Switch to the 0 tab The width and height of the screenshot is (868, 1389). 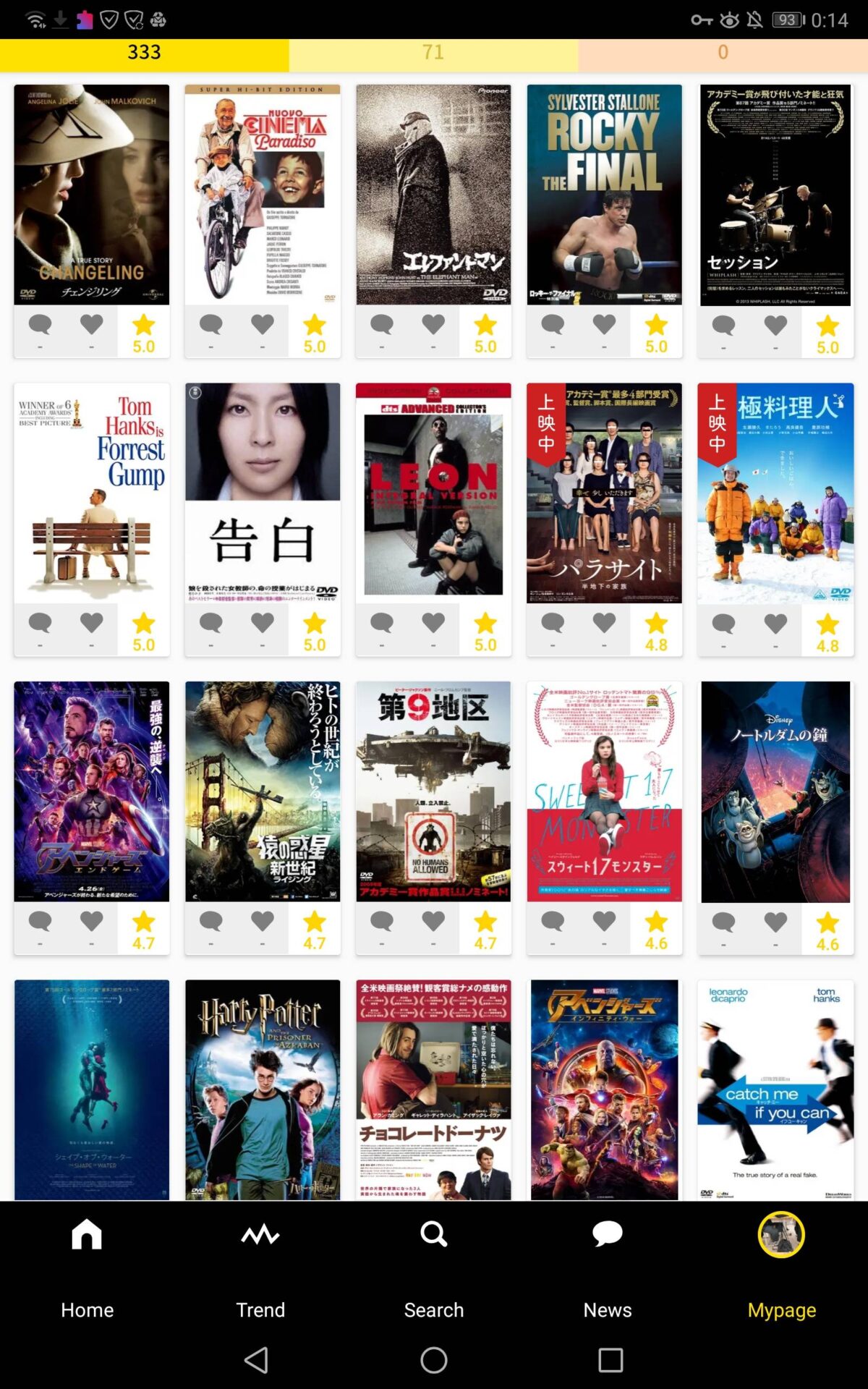723,53
